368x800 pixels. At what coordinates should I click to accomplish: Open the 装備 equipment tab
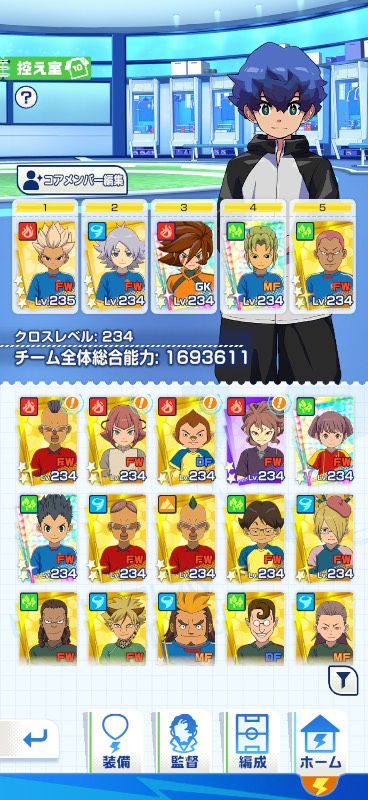coord(115,743)
